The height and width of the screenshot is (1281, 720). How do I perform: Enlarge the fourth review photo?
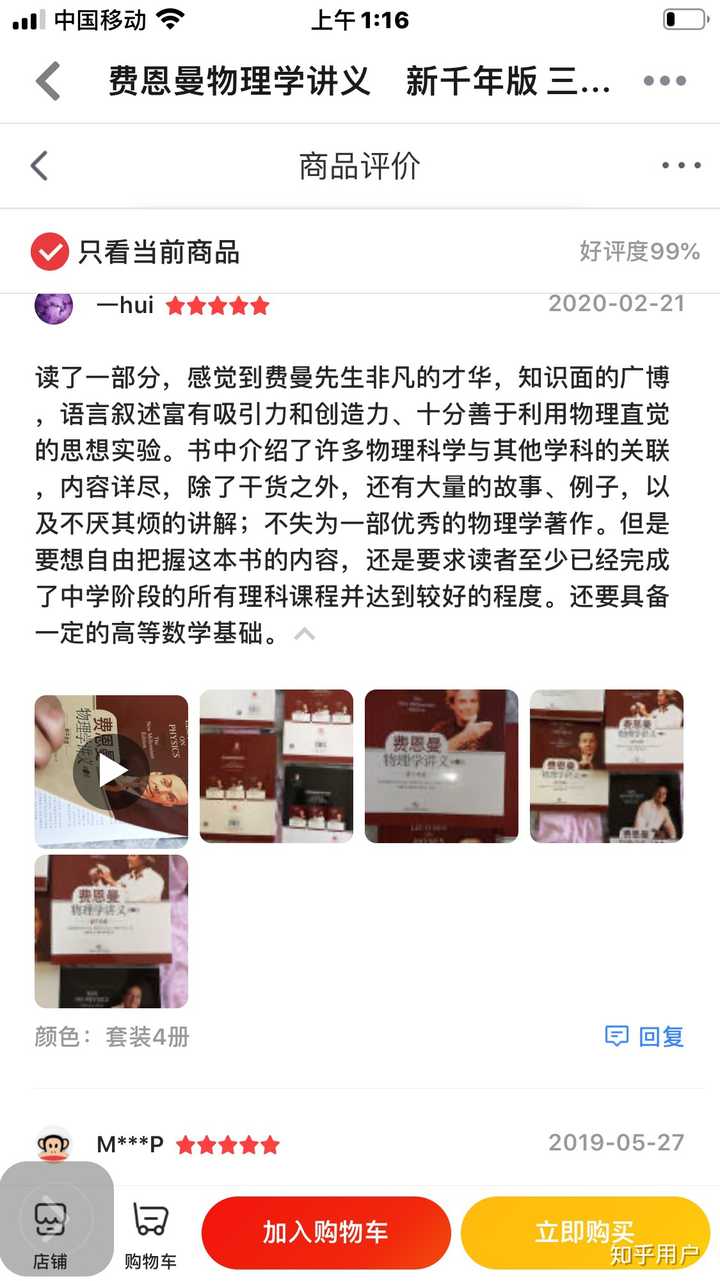606,766
